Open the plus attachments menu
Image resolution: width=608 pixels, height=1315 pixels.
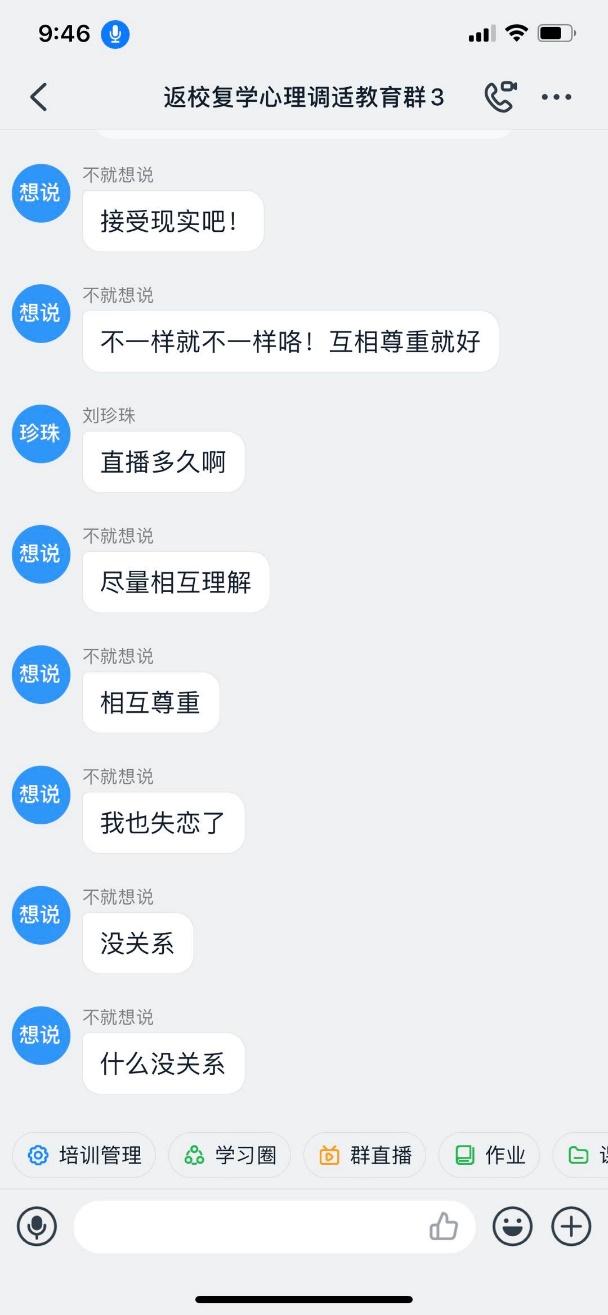(571, 1226)
